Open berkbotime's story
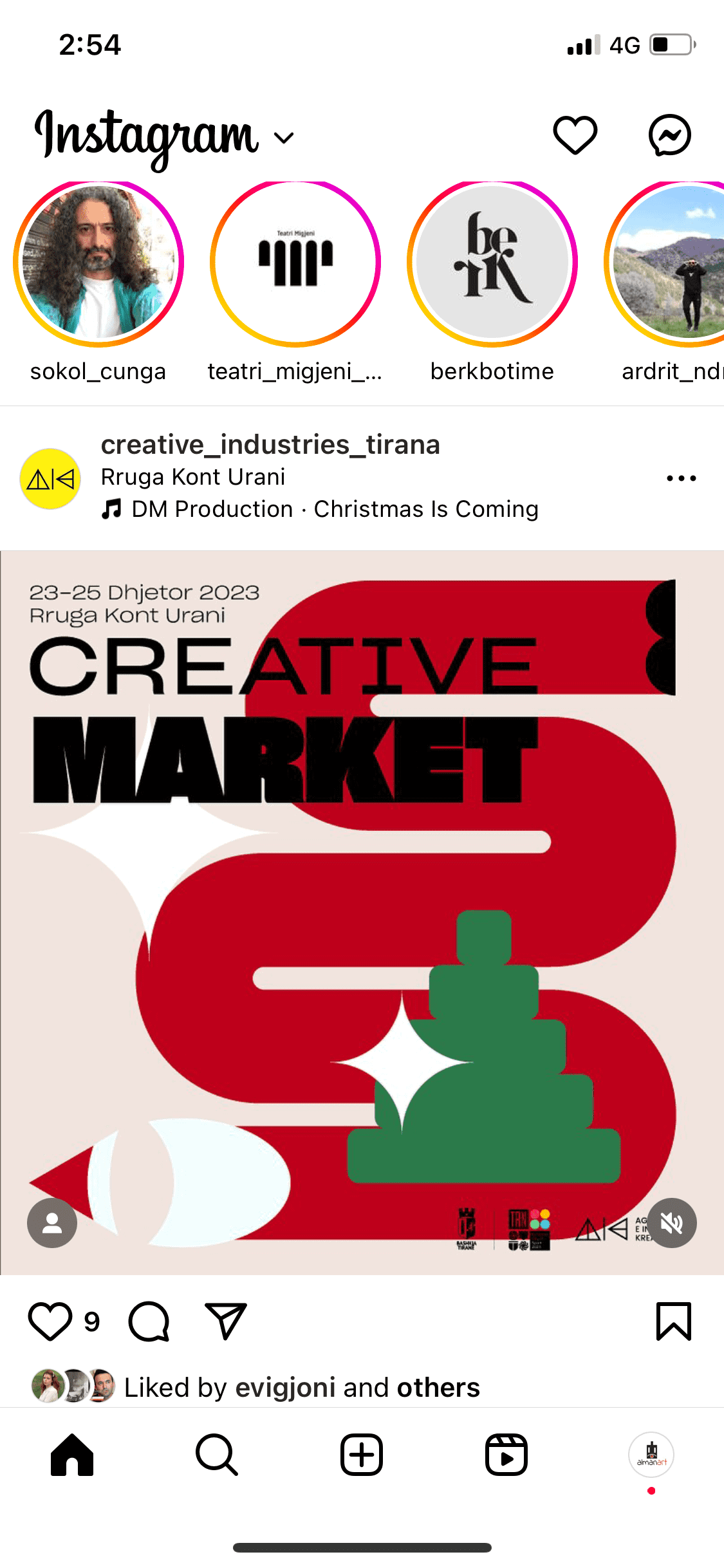 coord(492,263)
